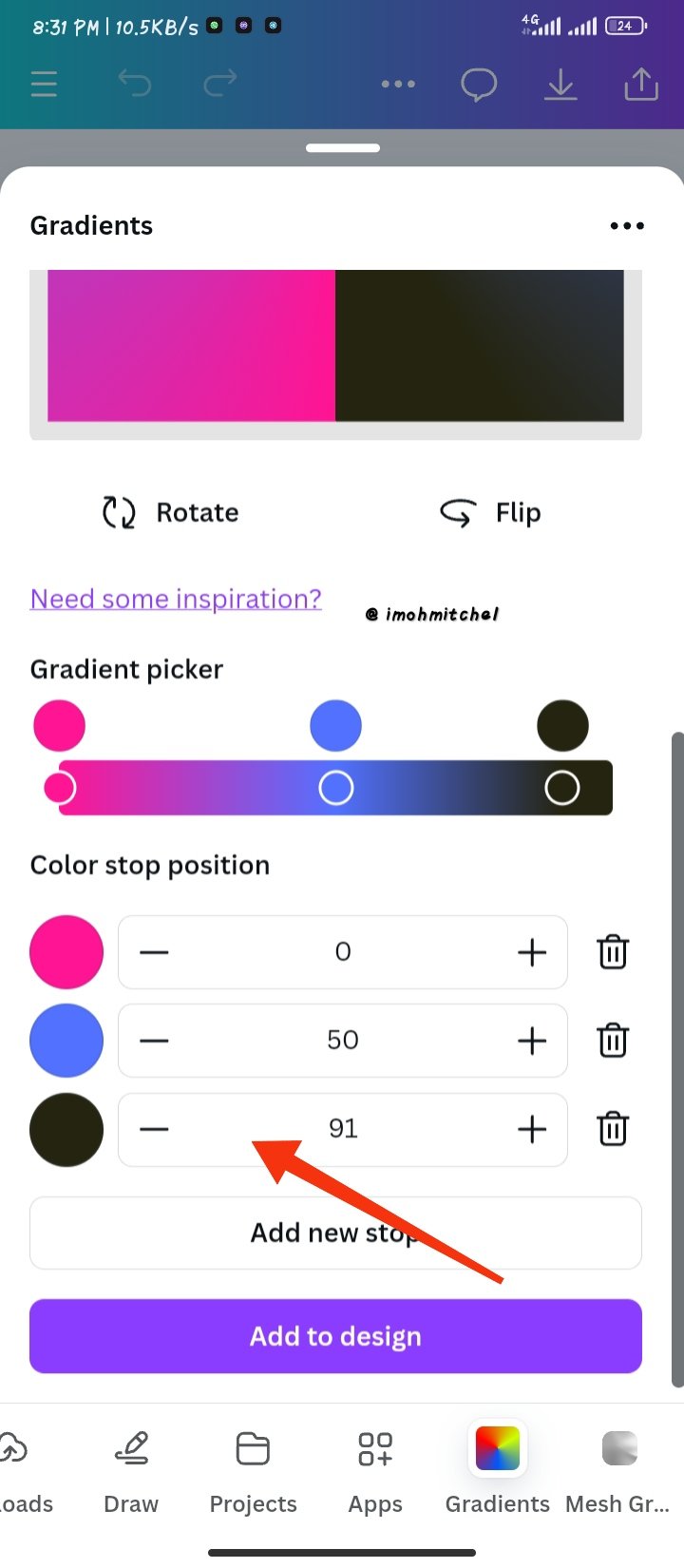
Task: Share the design with the export icon
Action: tap(641, 85)
